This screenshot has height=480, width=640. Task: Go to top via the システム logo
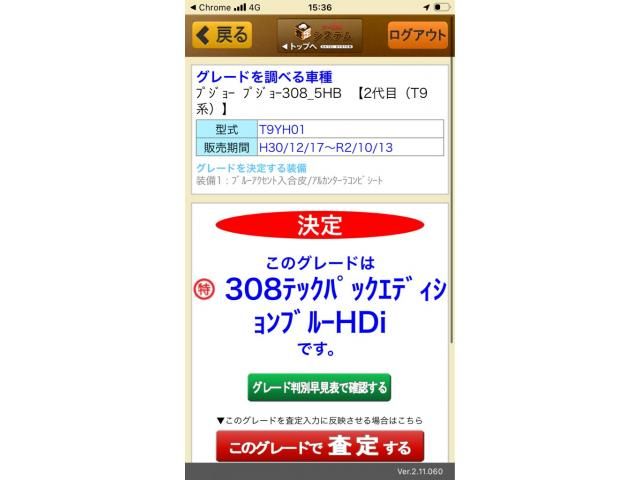(319, 35)
